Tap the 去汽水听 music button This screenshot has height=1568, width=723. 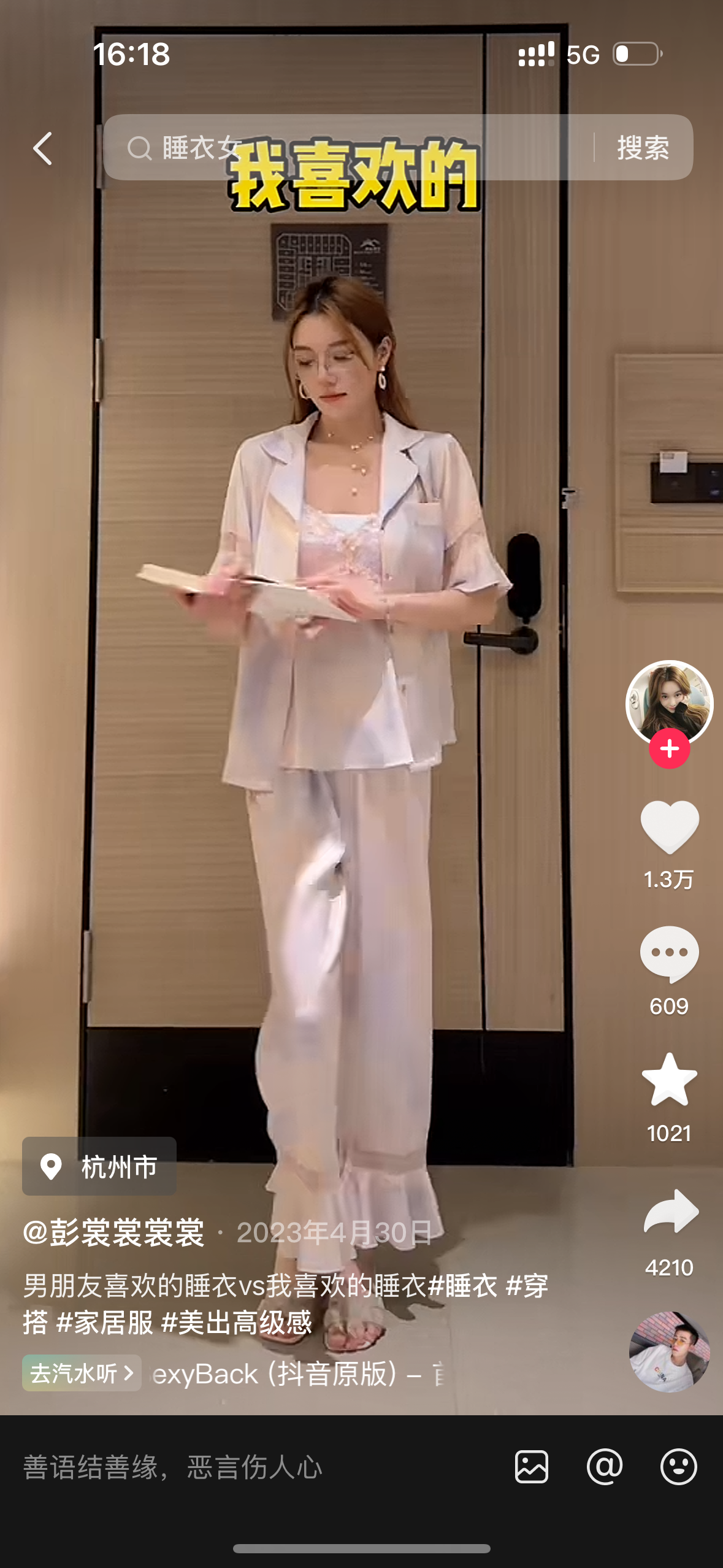[82, 1373]
